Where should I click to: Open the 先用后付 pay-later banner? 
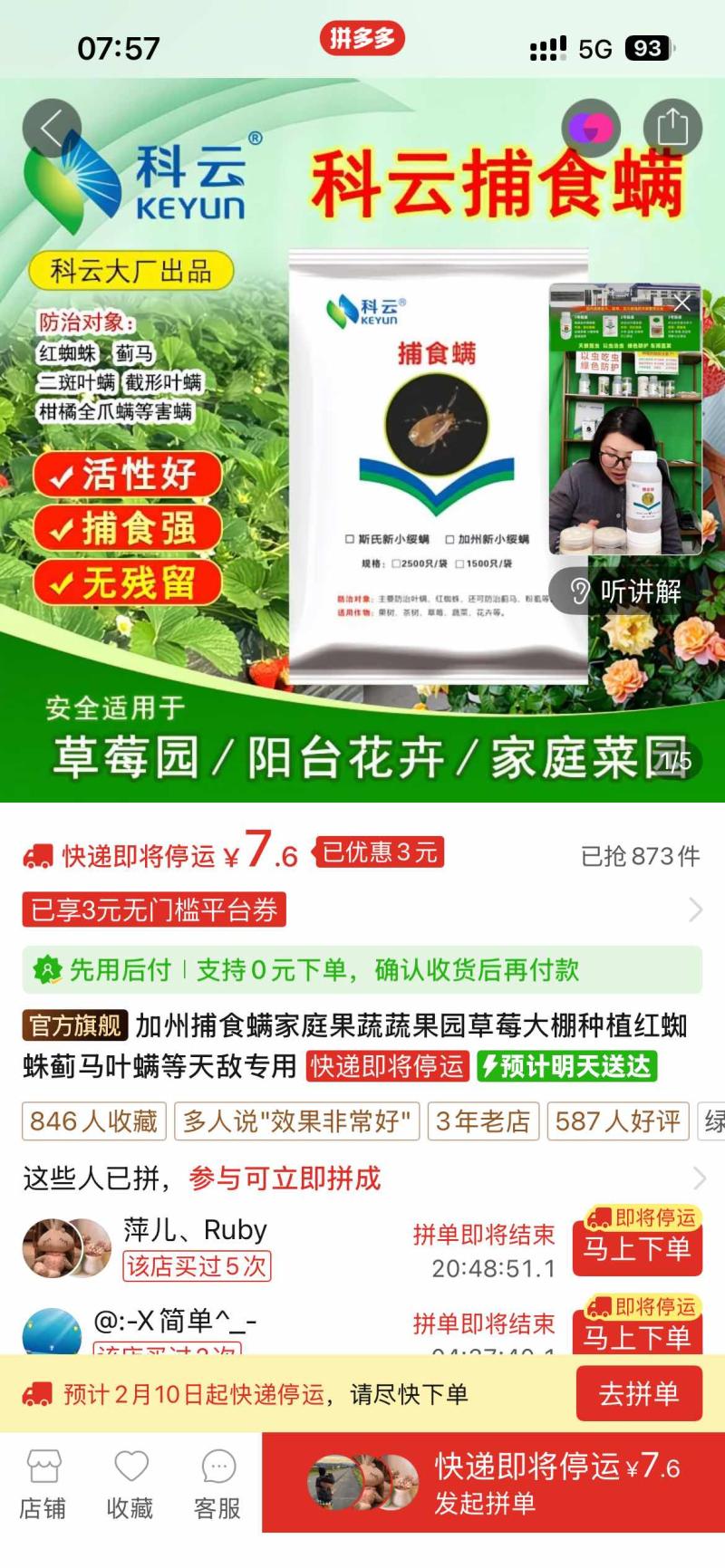[362, 970]
